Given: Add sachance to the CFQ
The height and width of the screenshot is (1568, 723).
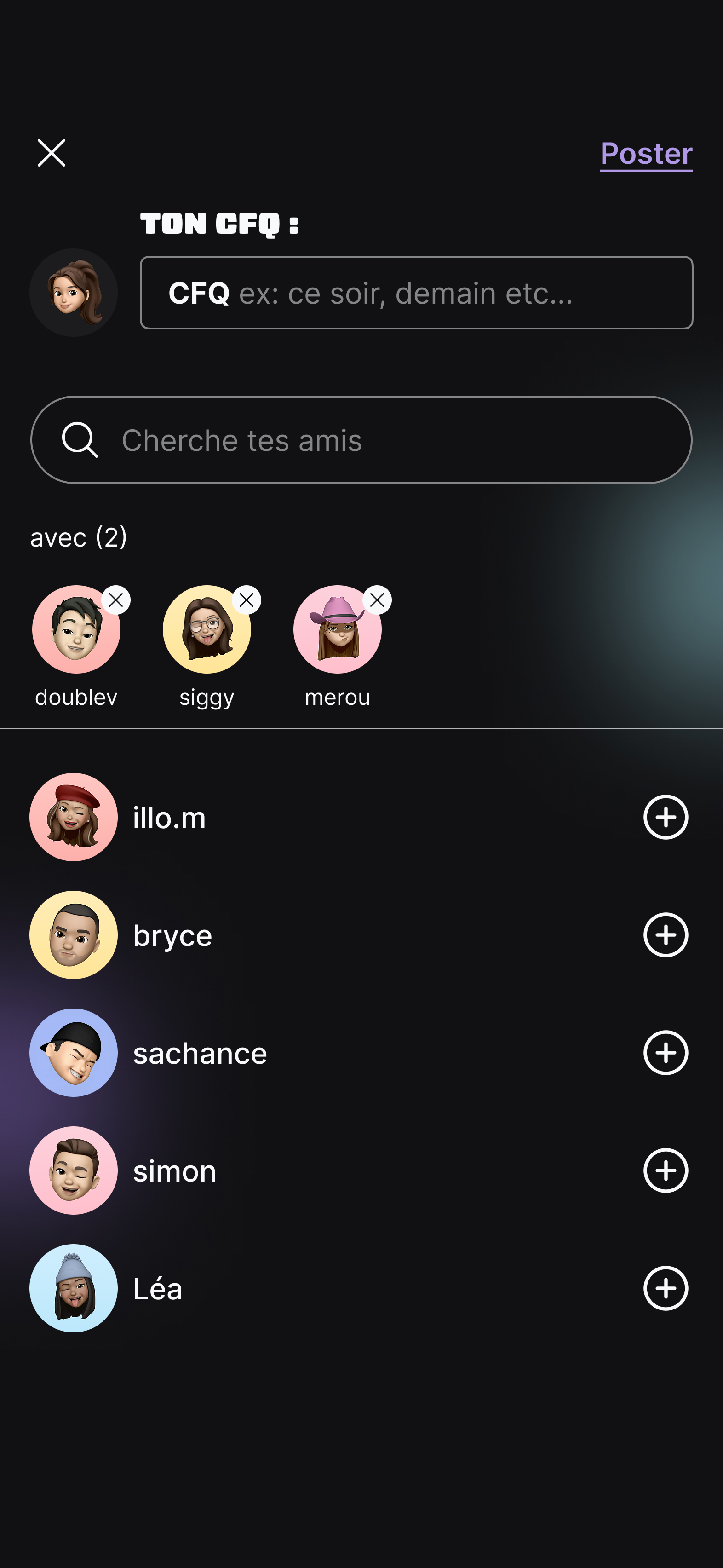Looking at the screenshot, I should (x=665, y=1052).
